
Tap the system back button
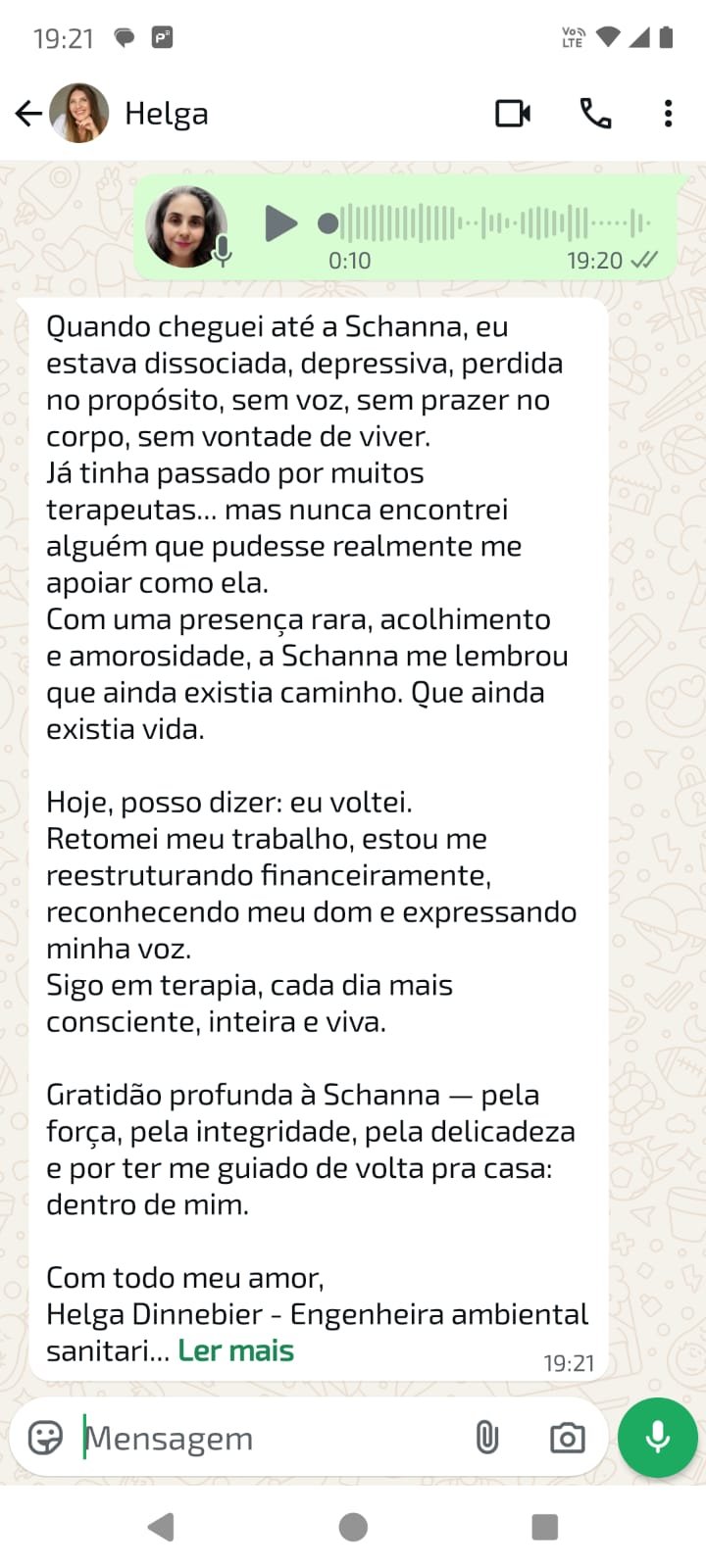[x=161, y=1526]
